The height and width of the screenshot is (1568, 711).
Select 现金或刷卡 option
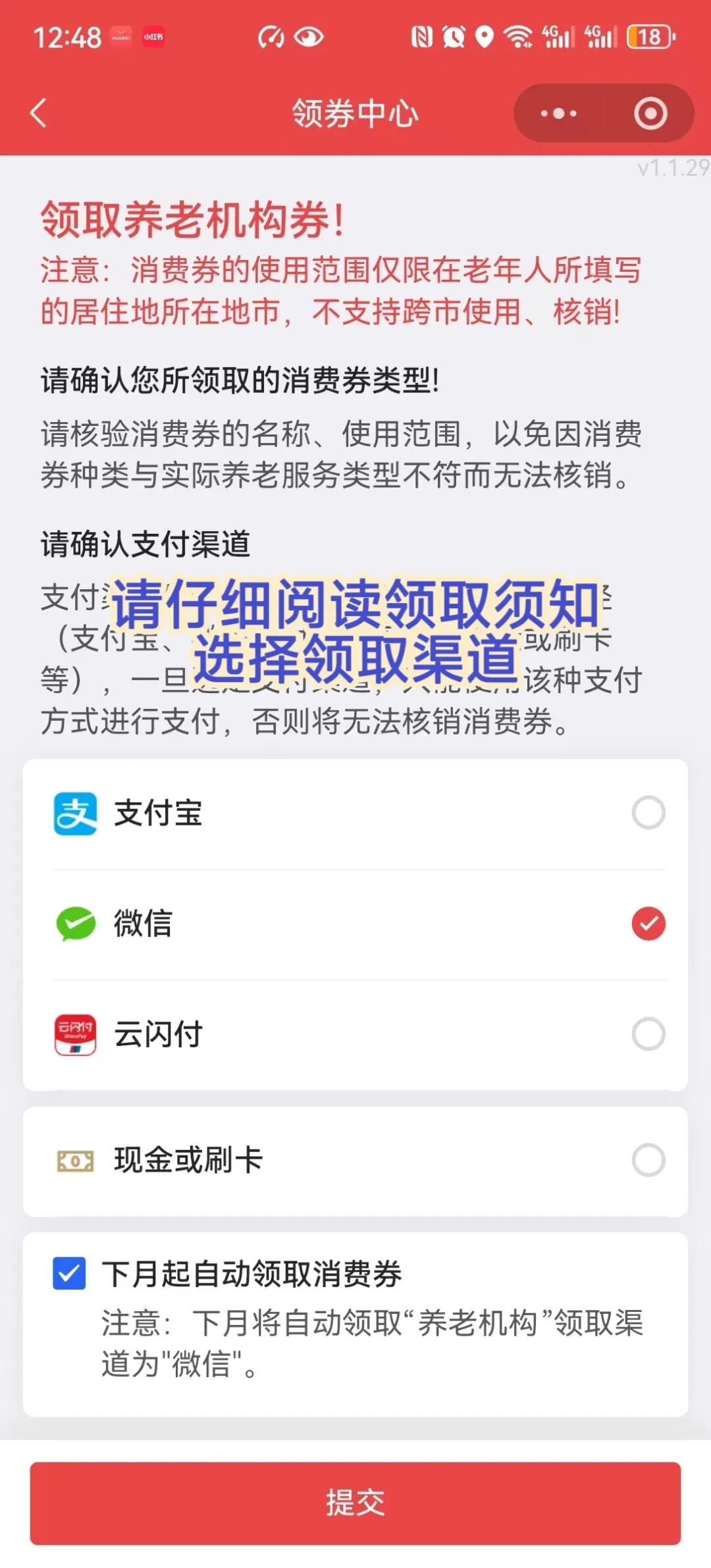(x=648, y=1160)
